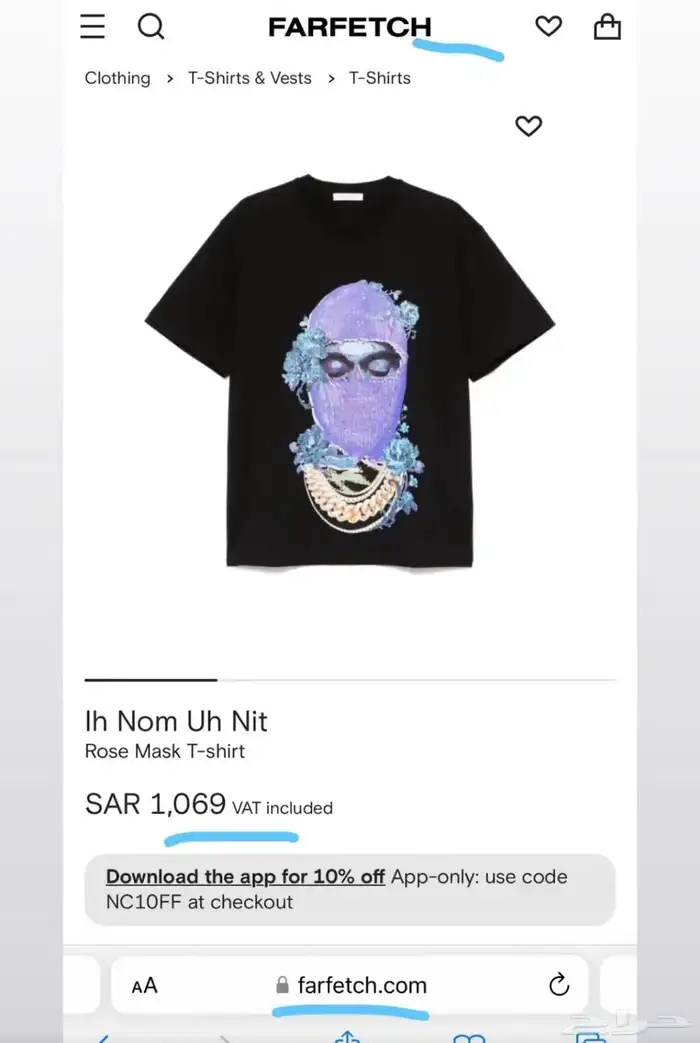View the Rose Mask T-shirt product image
This screenshot has width=700, height=1043.
pos(349,372)
